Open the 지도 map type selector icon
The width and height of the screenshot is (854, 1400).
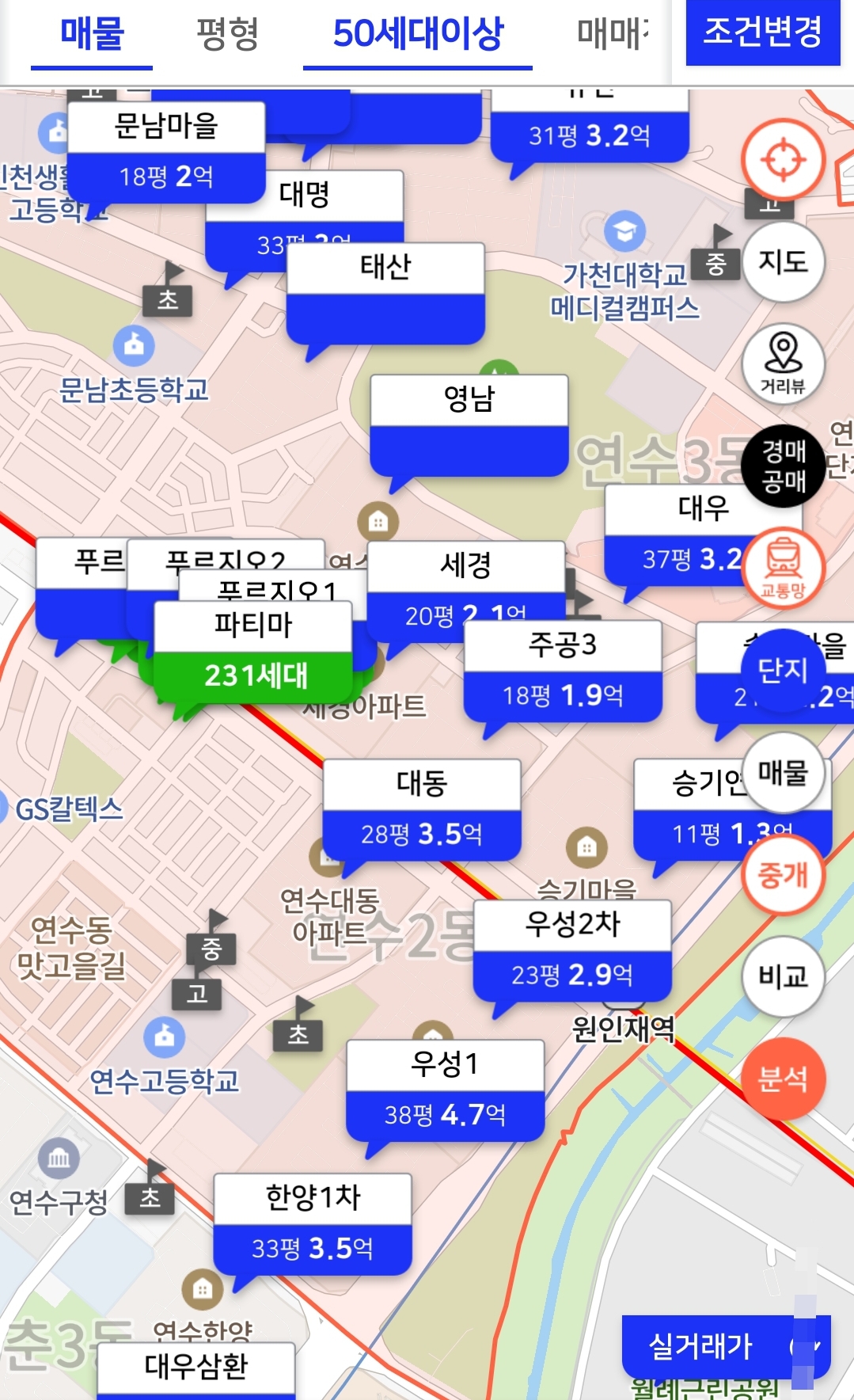784,261
